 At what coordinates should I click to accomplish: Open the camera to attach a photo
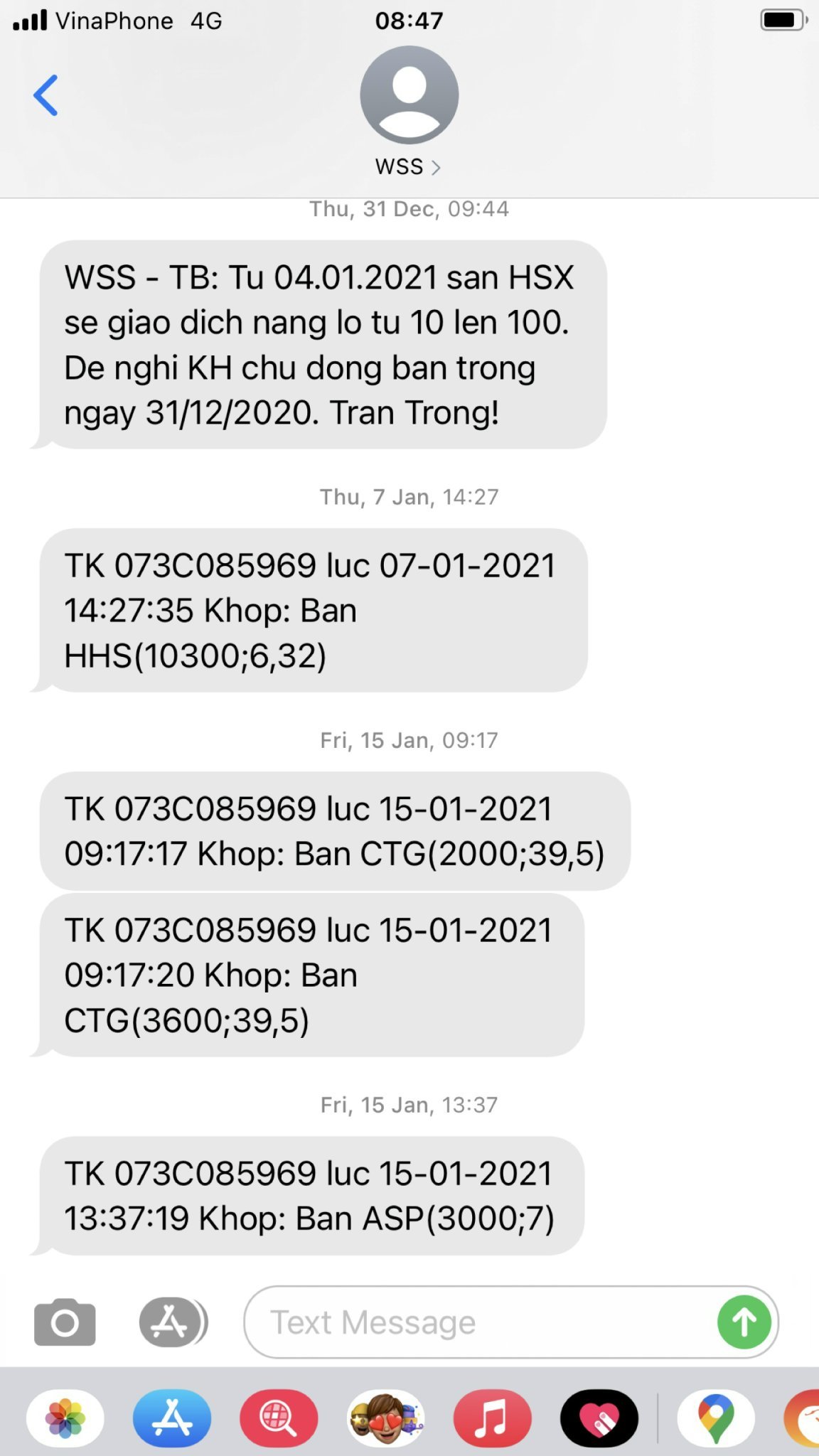pyautogui.click(x=65, y=1322)
